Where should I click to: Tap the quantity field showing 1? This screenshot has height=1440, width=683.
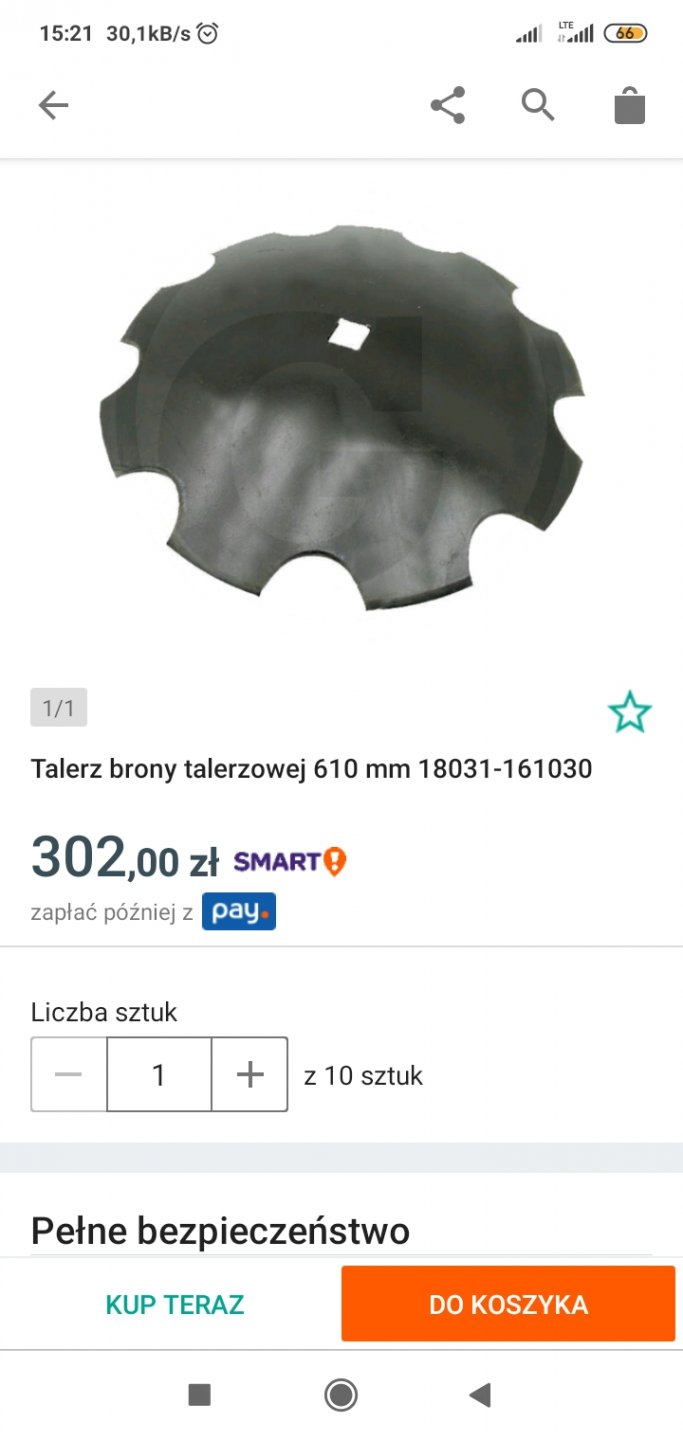pos(159,1075)
